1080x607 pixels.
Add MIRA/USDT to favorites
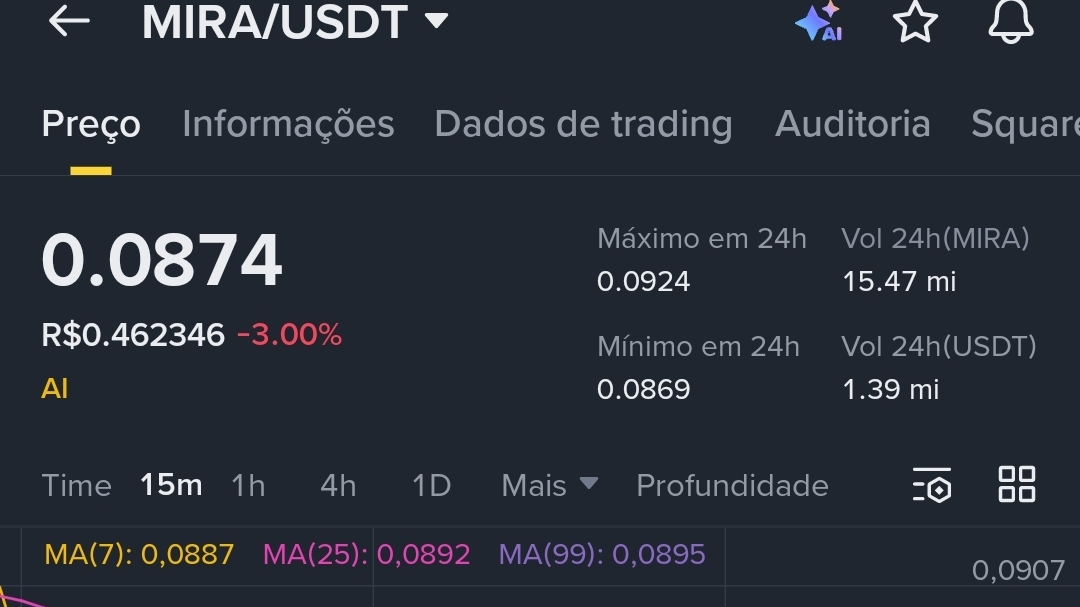coord(915,22)
